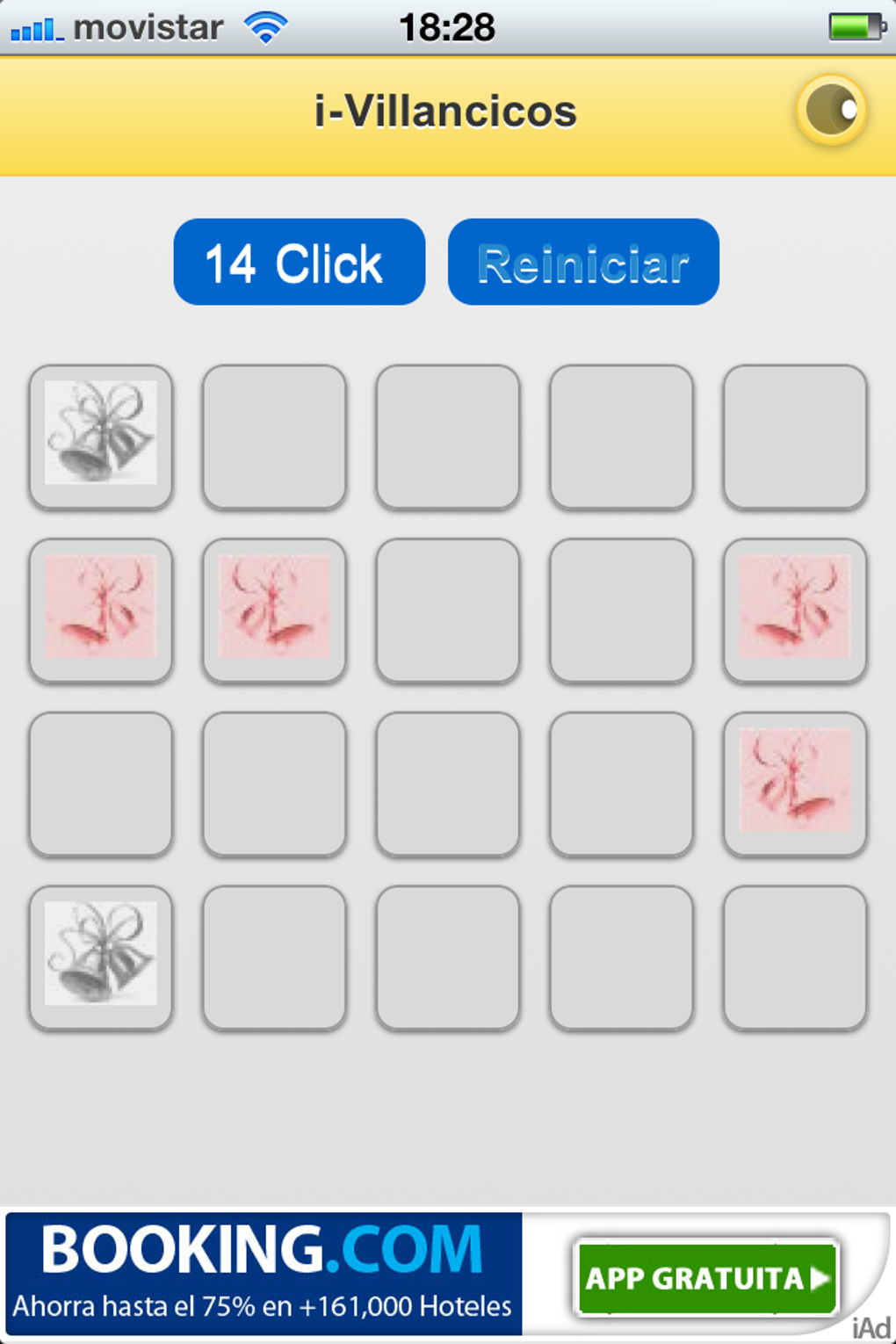
Task: Open the Booking.com APP GRATUITA ad button
Action: click(x=707, y=1277)
